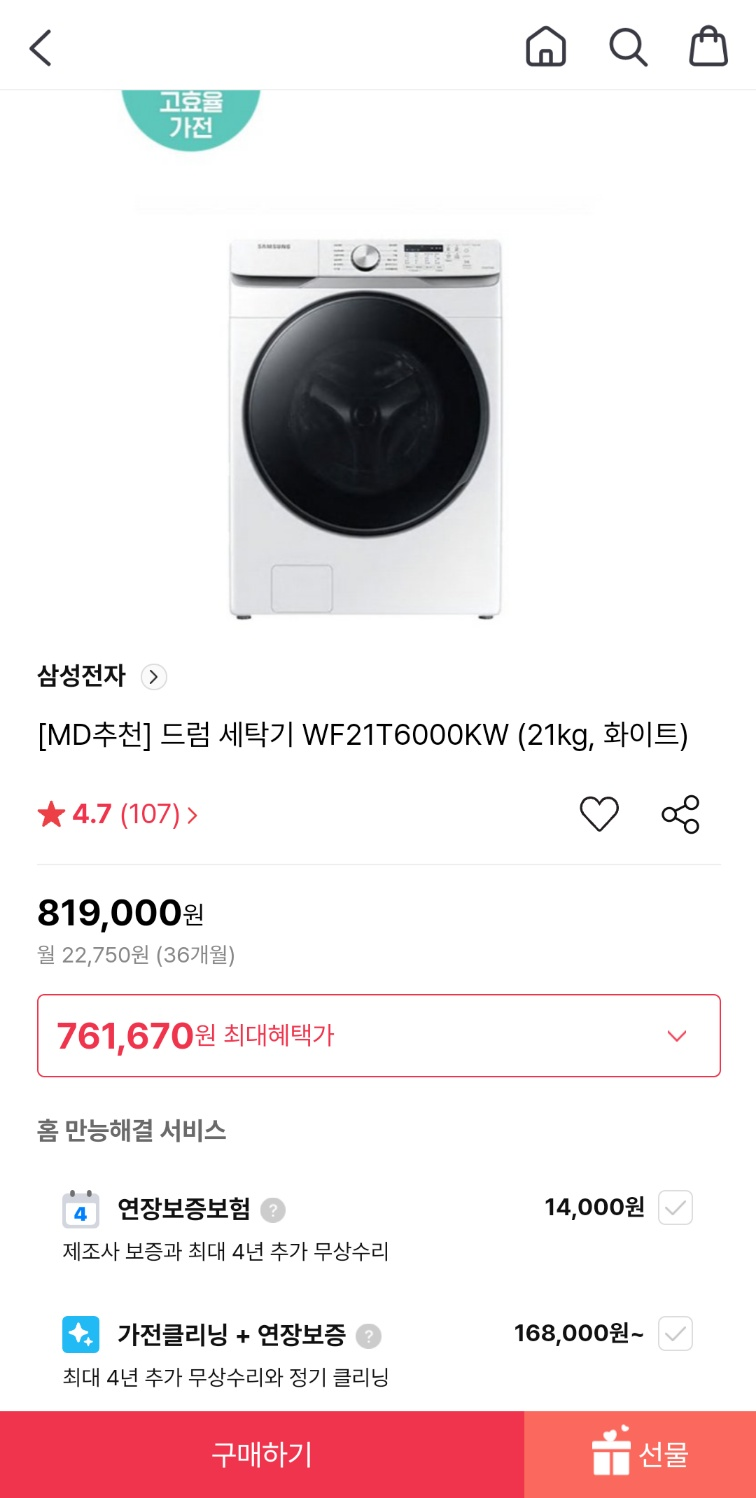This screenshot has width=756, height=1498.
Task: Open the 4.7 rating reviews
Action: point(118,815)
